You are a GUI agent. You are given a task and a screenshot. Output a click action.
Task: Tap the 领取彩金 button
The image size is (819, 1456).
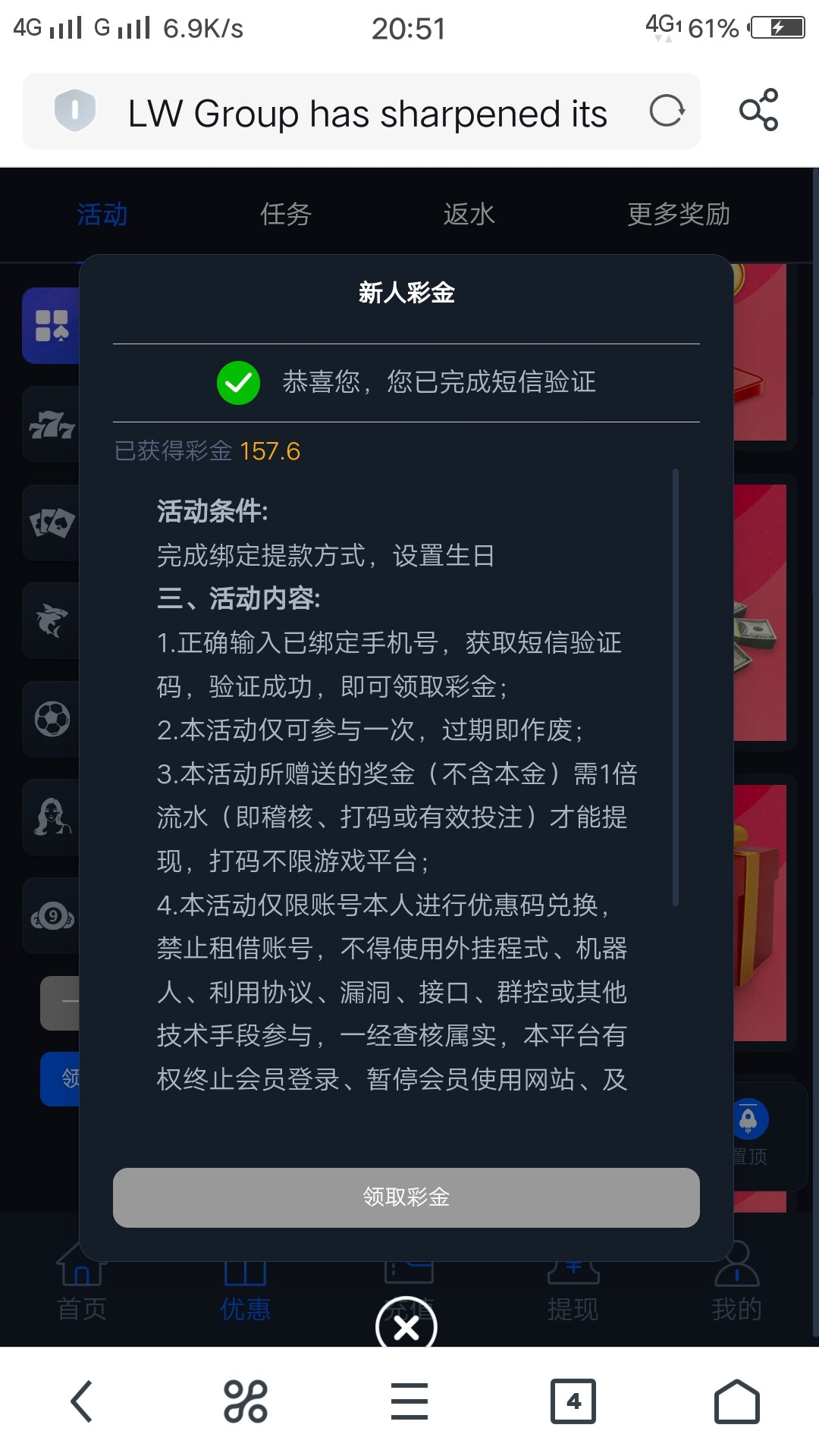[x=406, y=1197]
